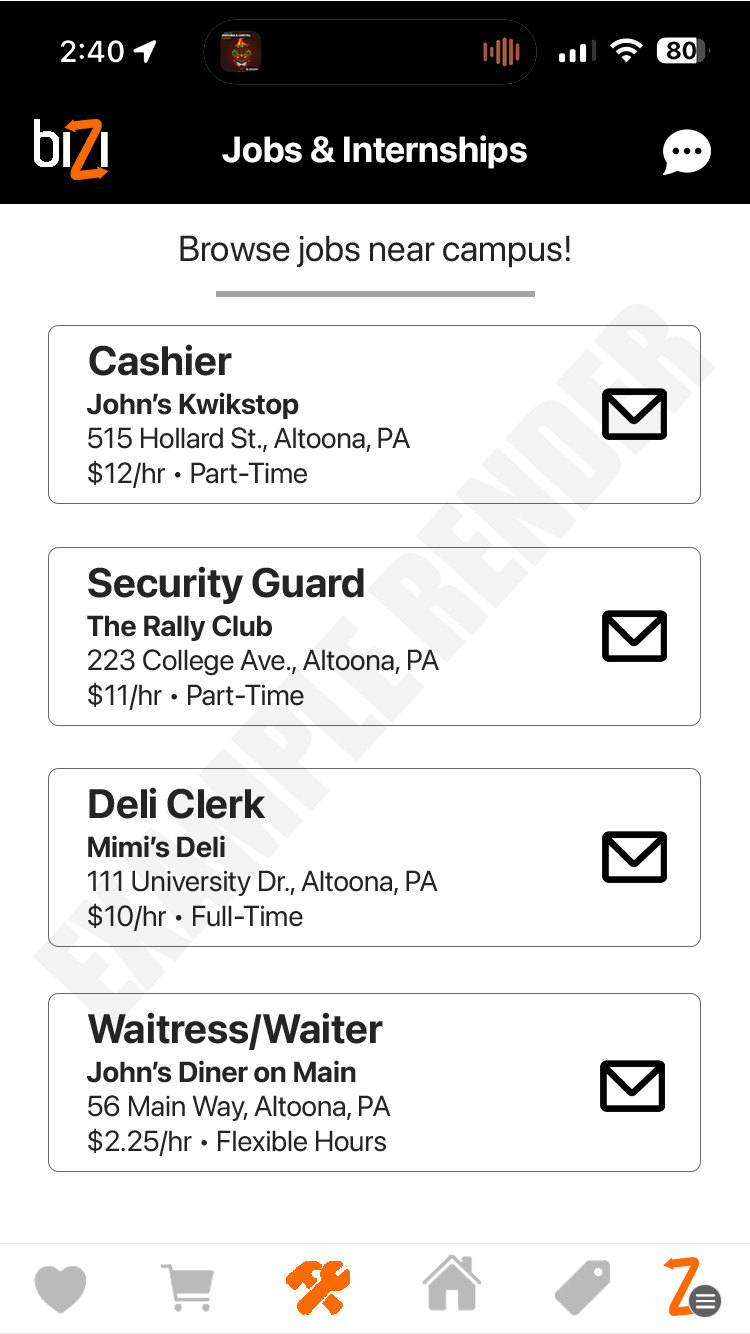View the Waitress/Waiter job listing

374,1082
